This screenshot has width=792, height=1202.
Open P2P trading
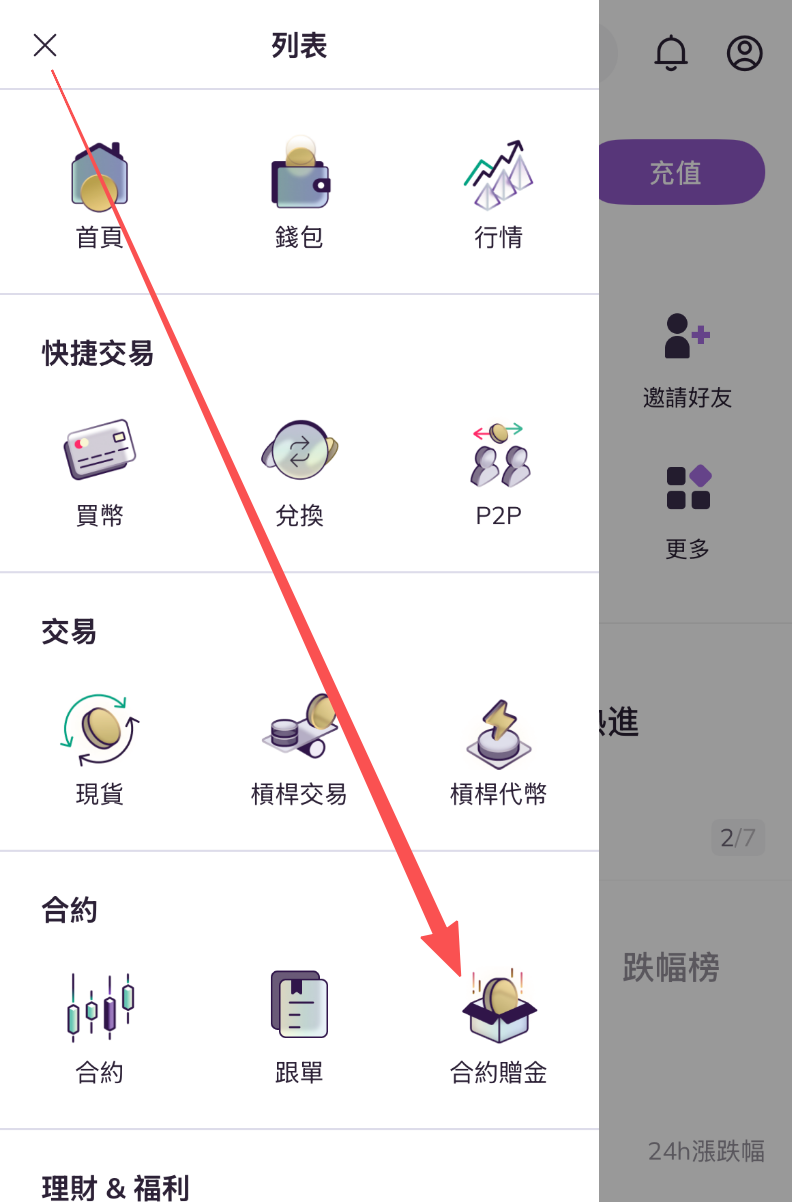tap(498, 473)
